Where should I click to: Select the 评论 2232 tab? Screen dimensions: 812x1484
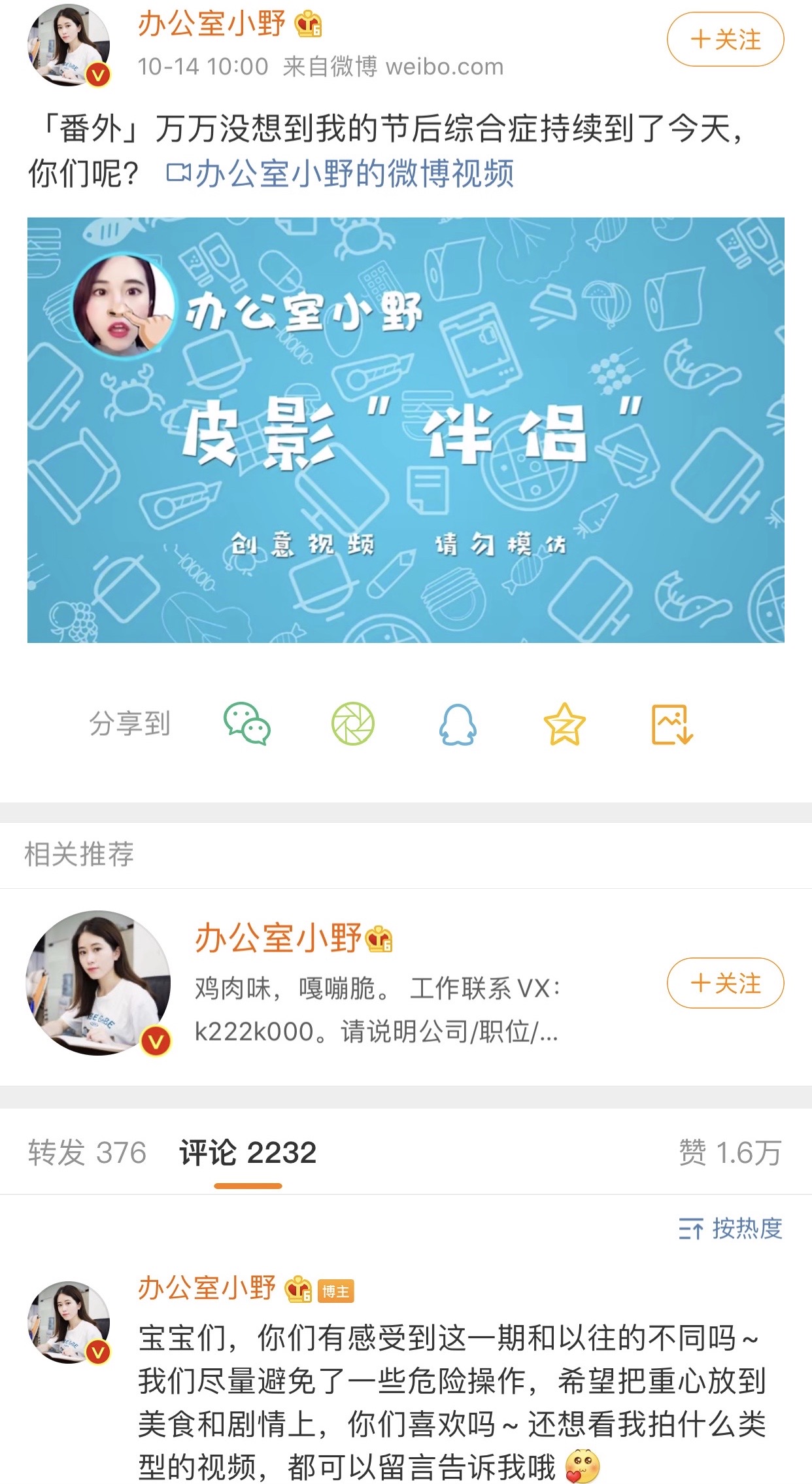pyautogui.click(x=248, y=1152)
